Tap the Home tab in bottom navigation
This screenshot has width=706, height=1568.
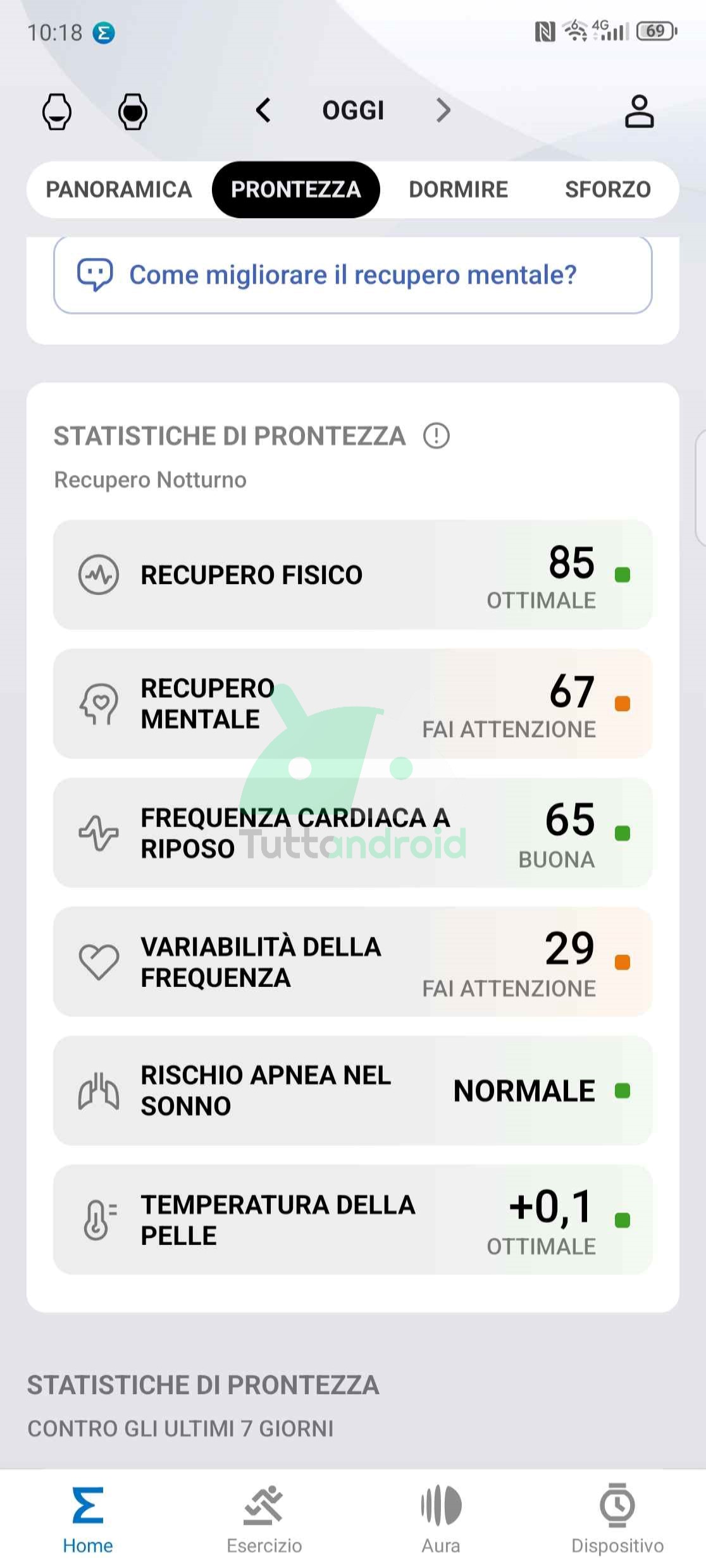[88, 1519]
